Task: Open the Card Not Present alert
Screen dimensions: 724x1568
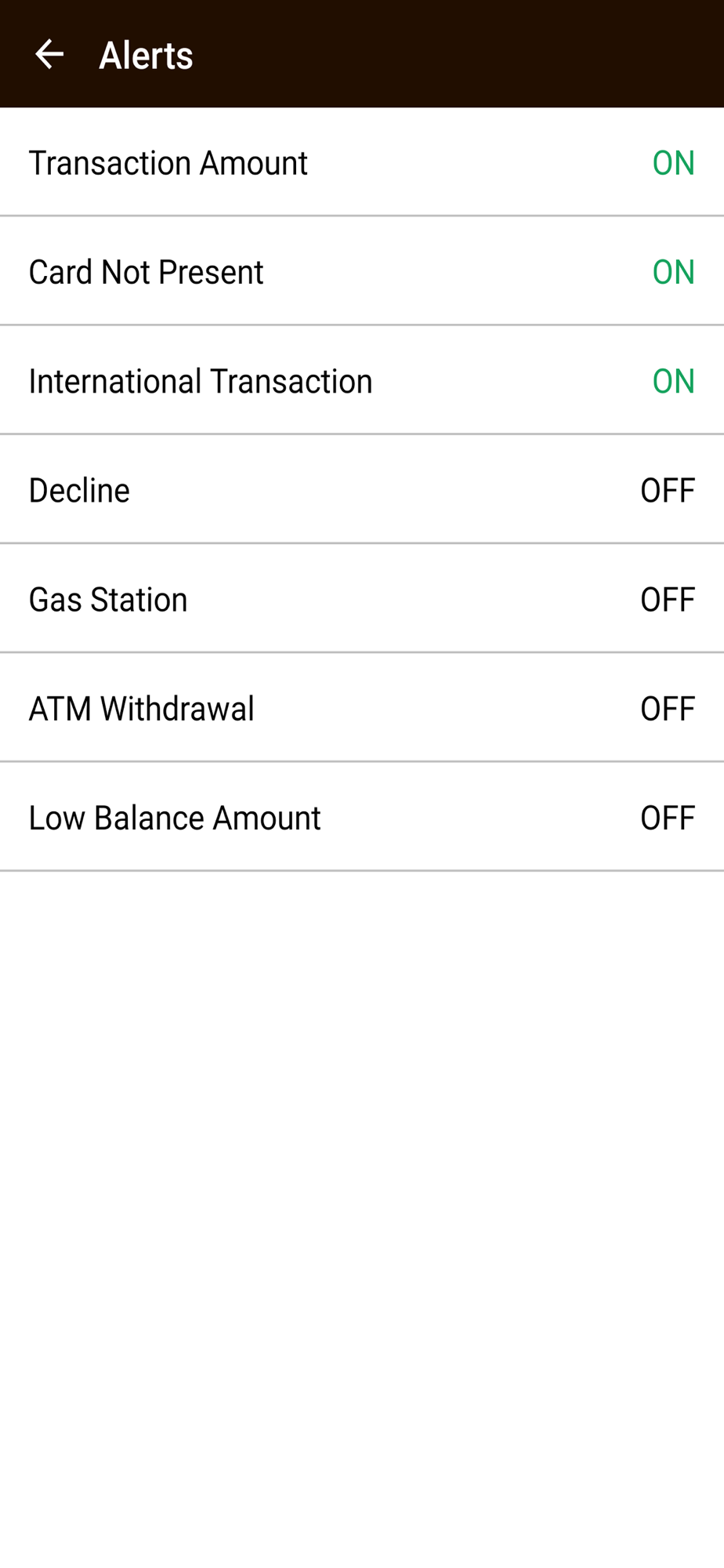Action: 362,271
